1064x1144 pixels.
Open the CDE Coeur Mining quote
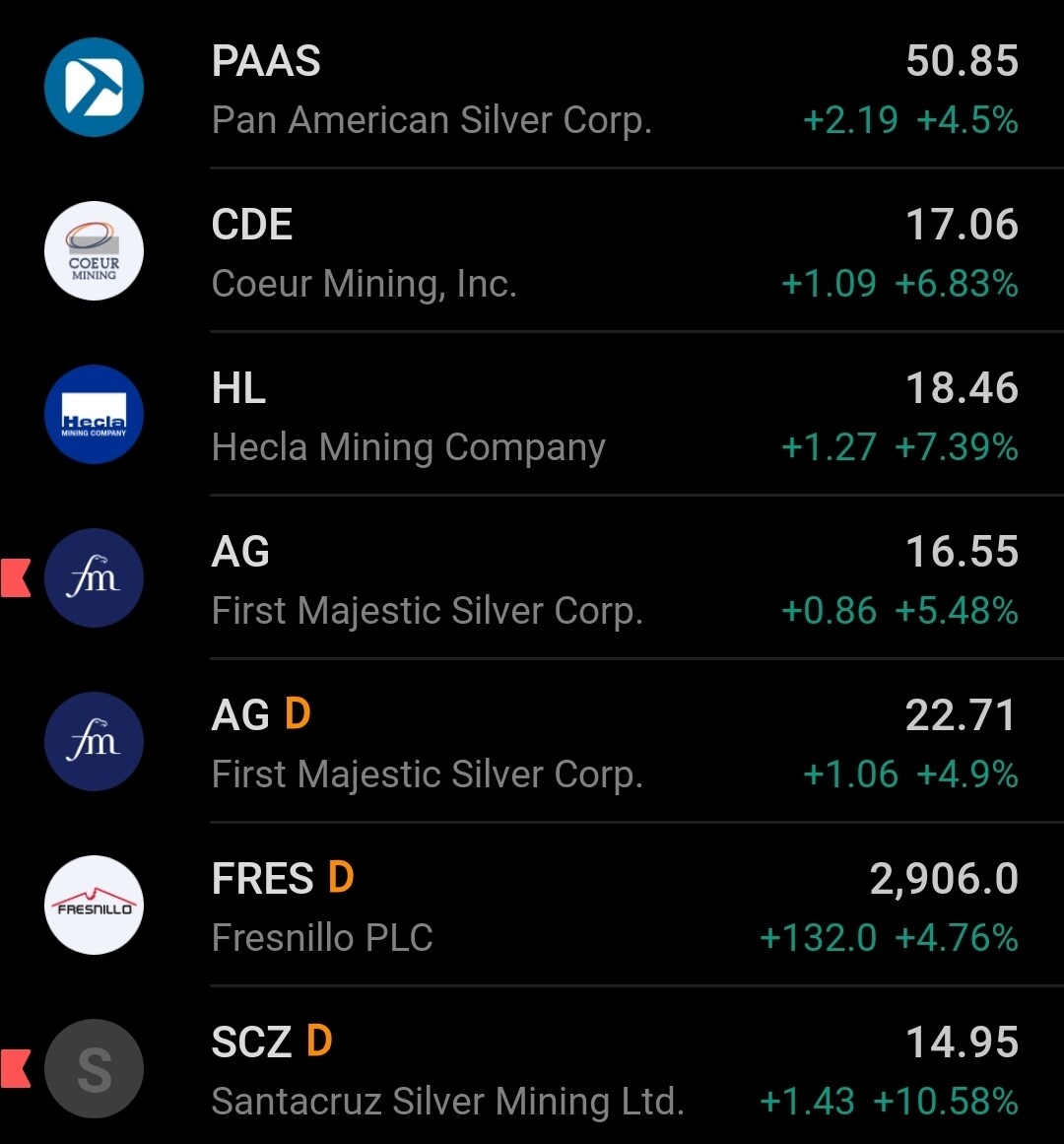point(532,252)
